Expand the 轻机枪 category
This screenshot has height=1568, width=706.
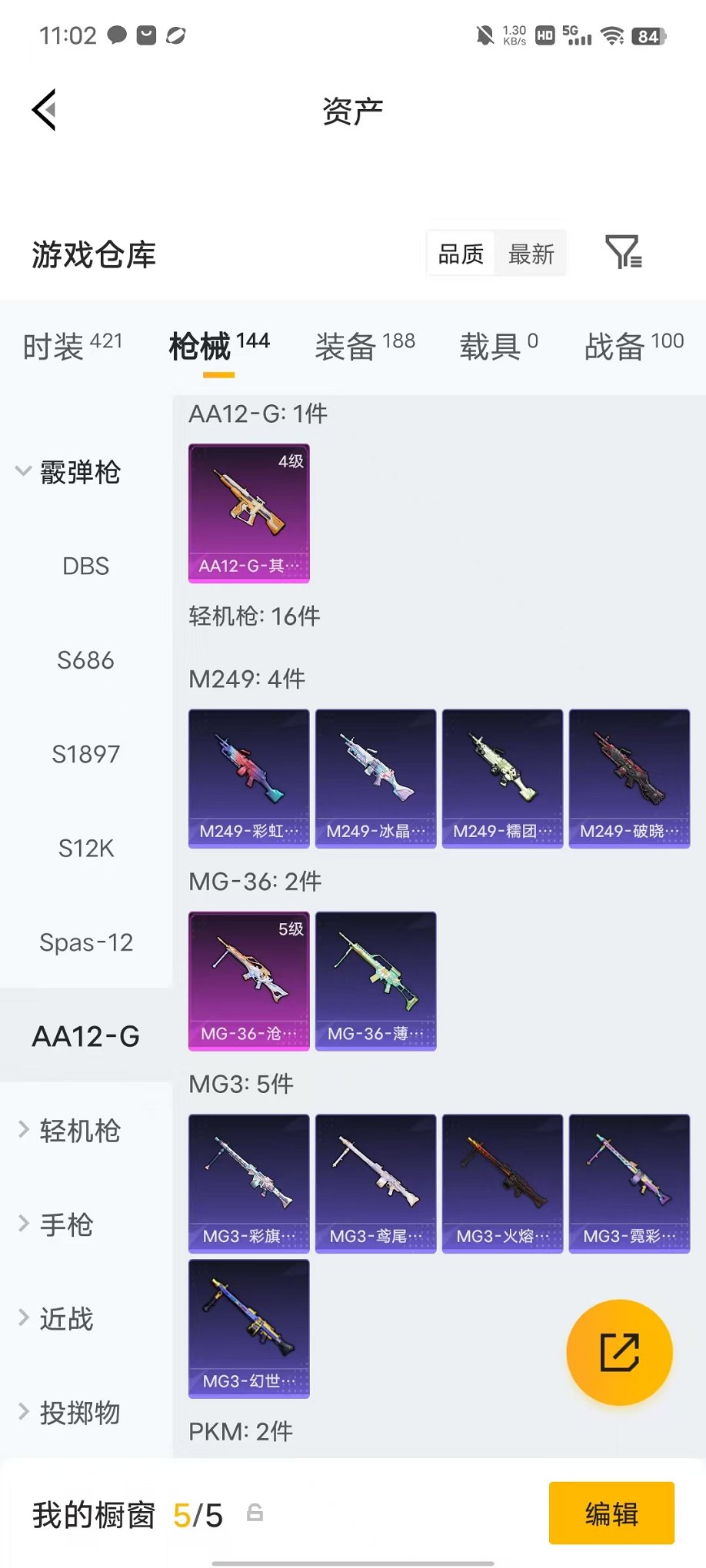pos(69,1131)
